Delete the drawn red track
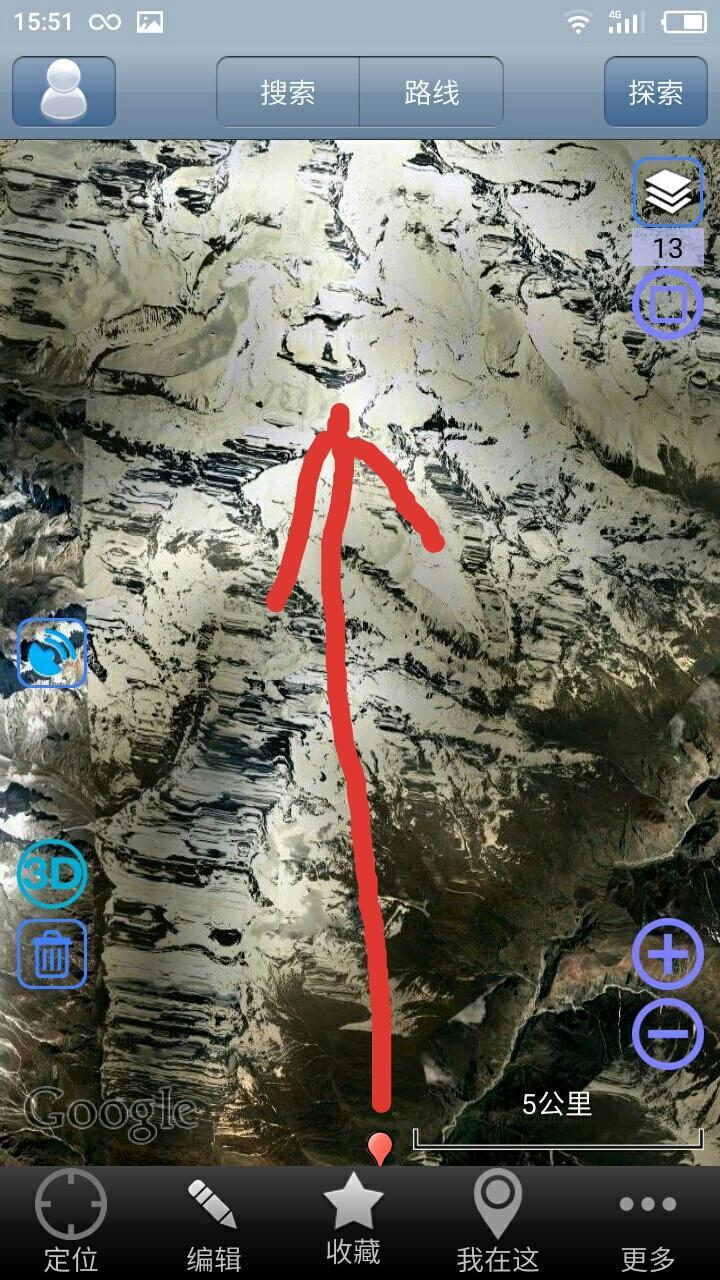Screen dimensions: 720x1280 52,954
